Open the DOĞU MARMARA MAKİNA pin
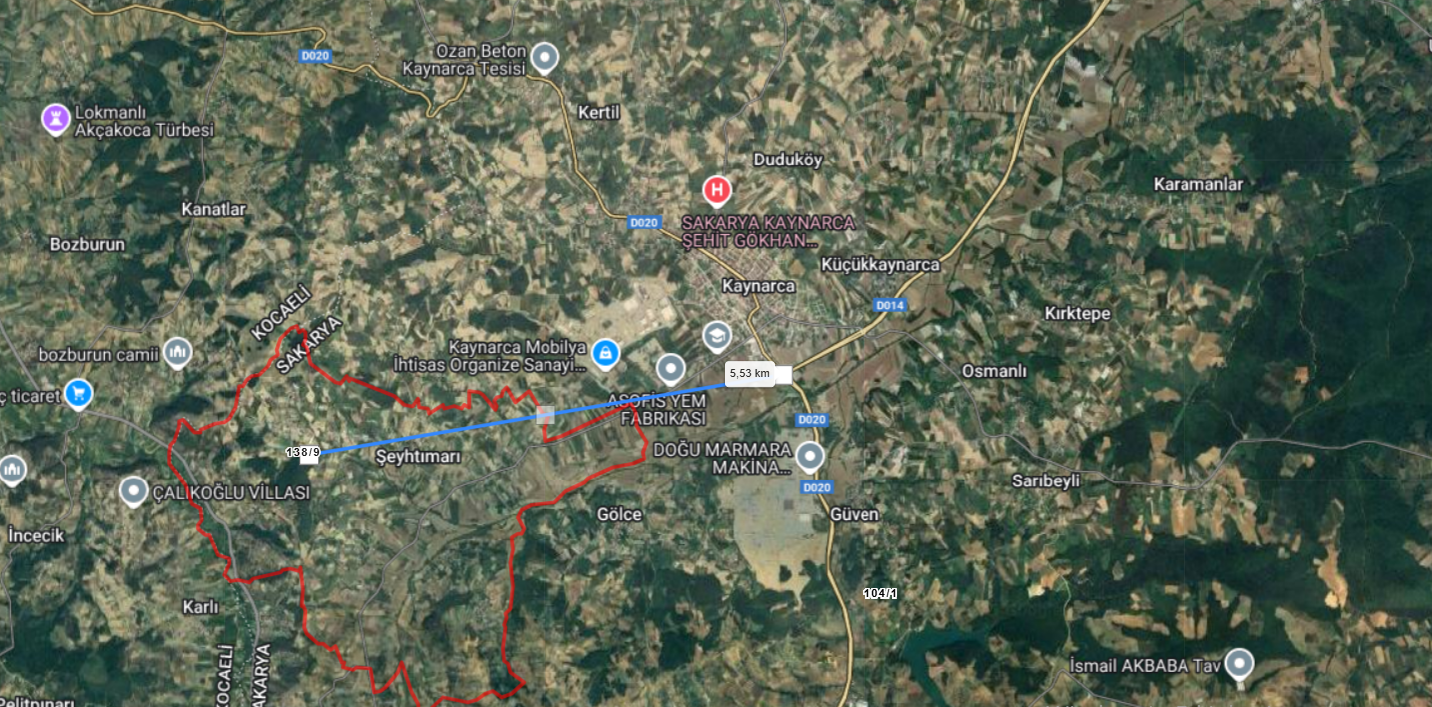Viewport: 1432px width, 707px height. coord(809,457)
